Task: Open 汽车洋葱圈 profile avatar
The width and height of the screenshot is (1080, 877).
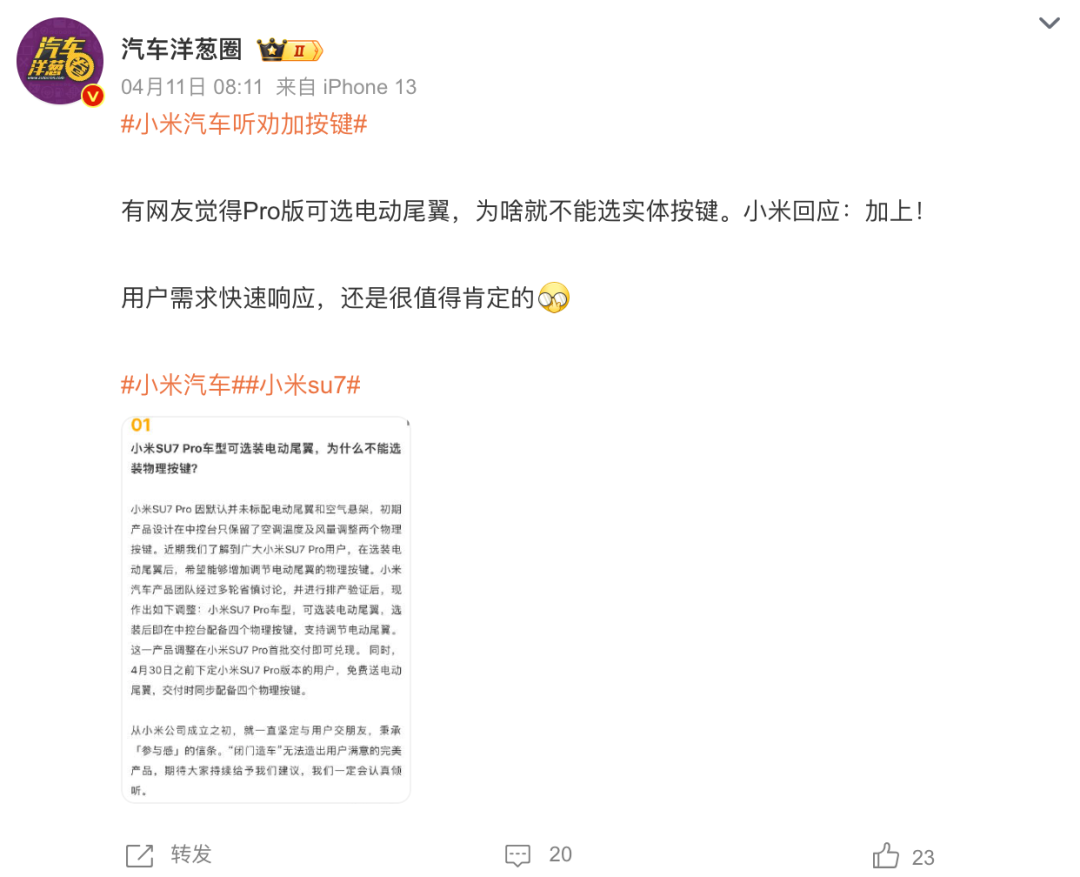Action: [60, 60]
